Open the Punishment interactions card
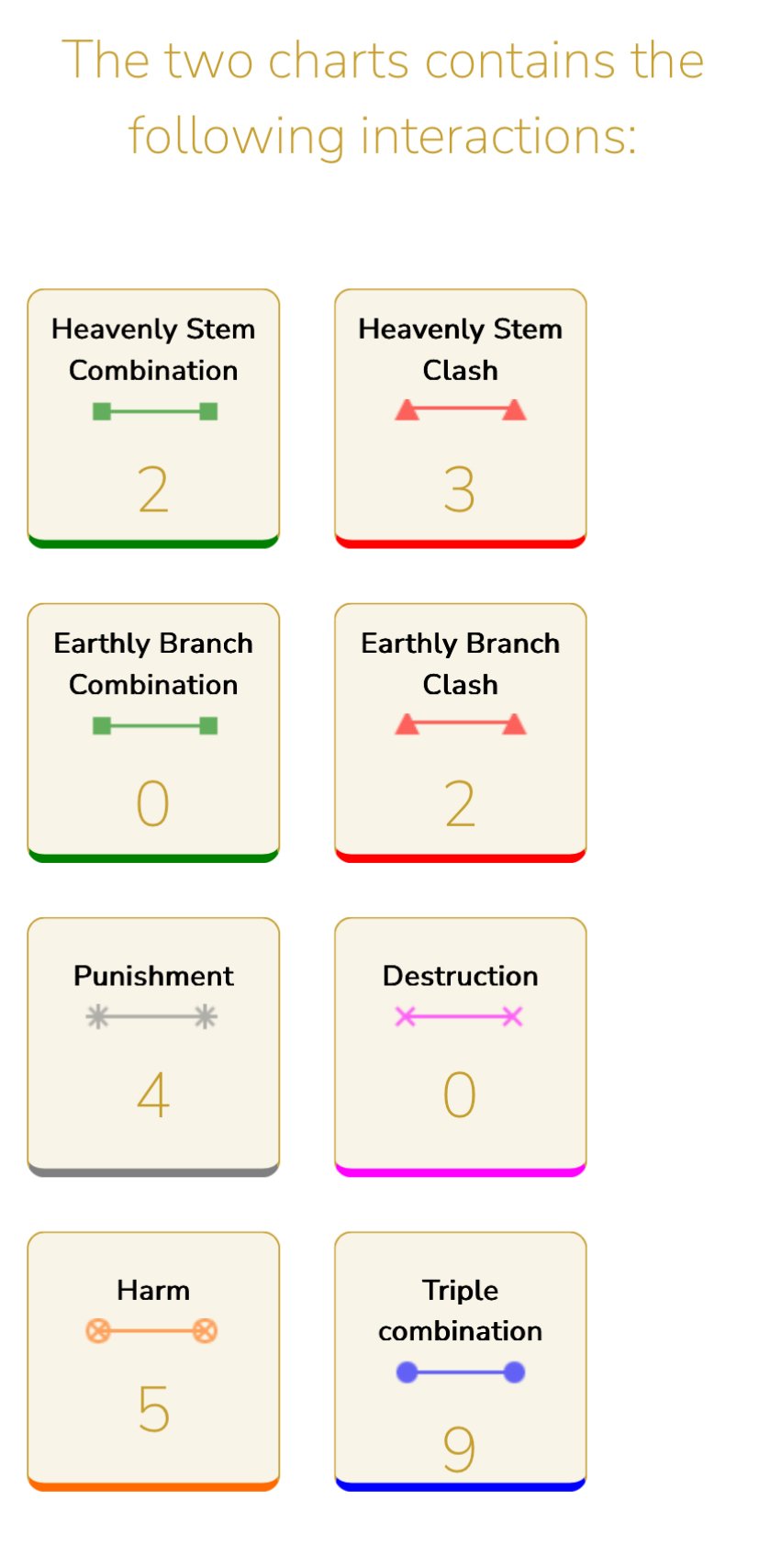770x1568 pixels. (x=153, y=1046)
